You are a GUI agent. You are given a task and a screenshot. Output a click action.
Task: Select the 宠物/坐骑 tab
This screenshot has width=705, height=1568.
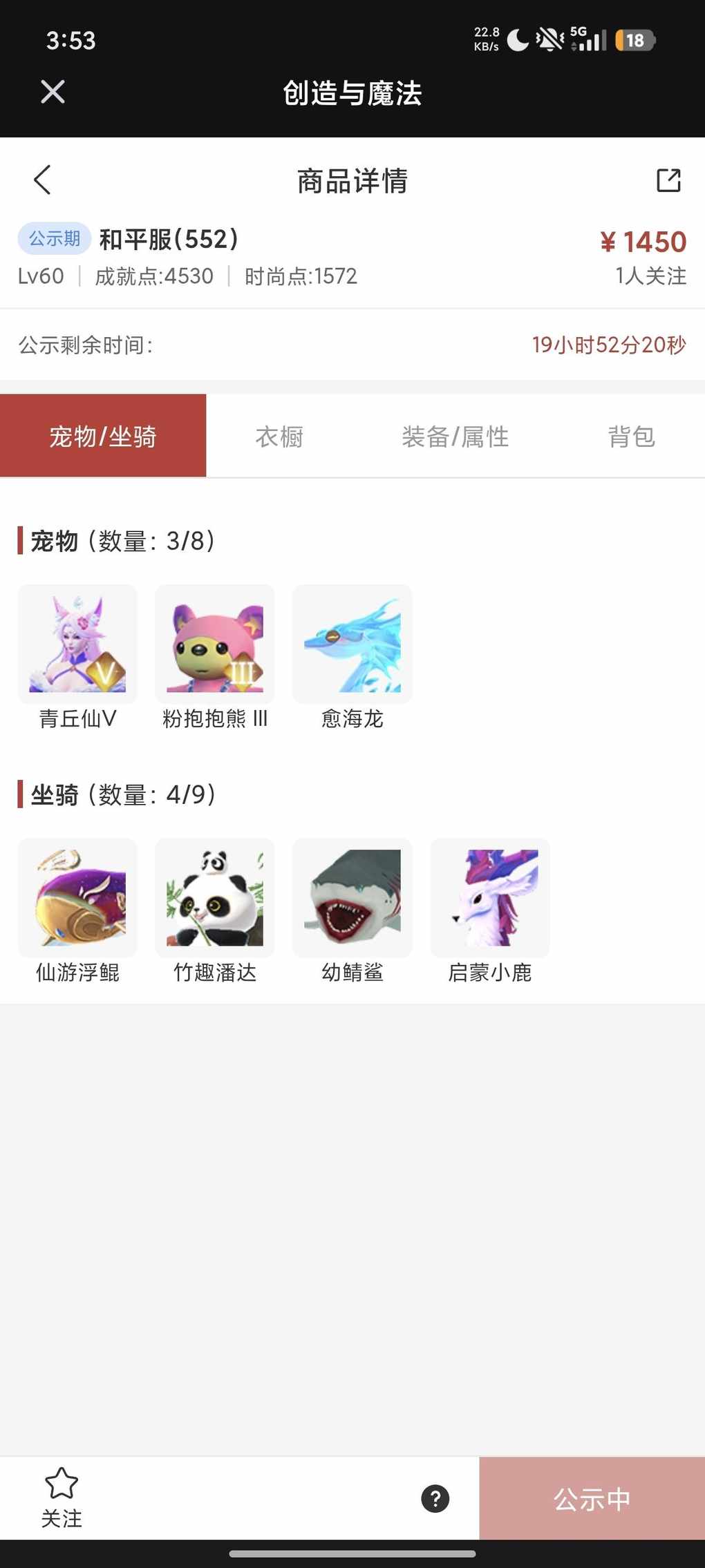[x=103, y=437]
